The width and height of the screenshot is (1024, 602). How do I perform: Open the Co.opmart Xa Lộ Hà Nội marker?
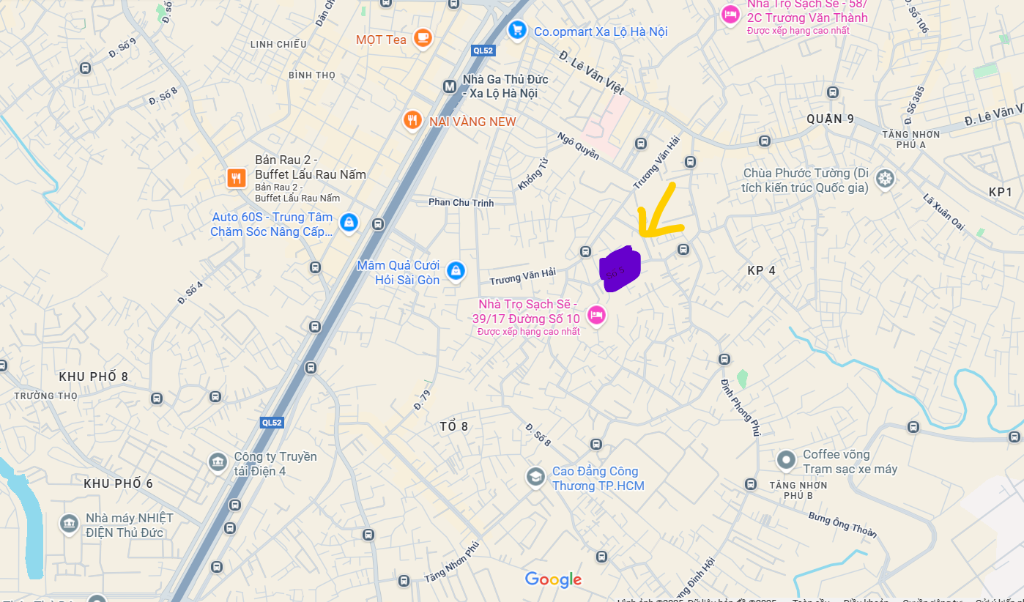[x=517, y=31]
